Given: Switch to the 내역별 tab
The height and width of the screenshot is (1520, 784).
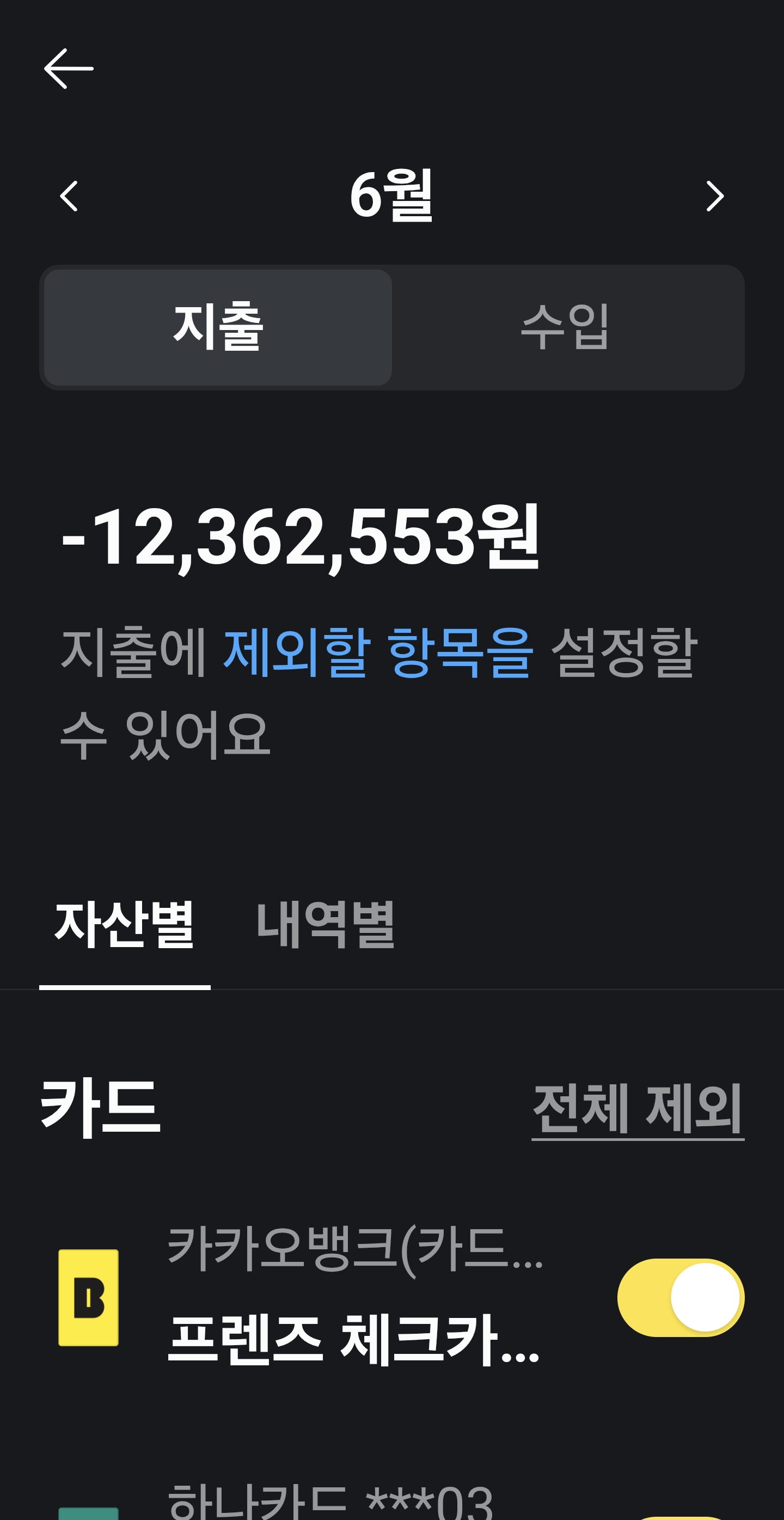Looking at the screenshot, I should point(326,925).
